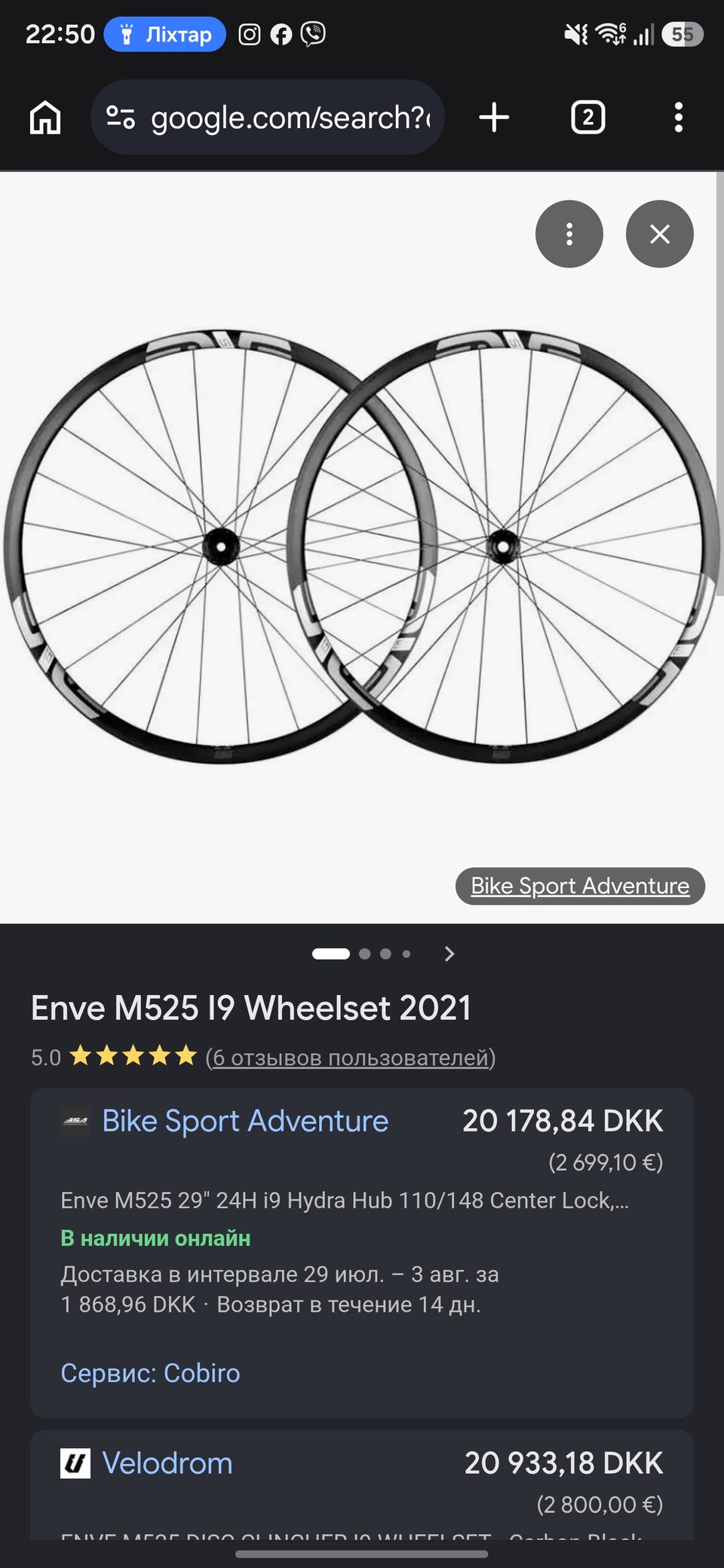Close the product detail panel

pos(660,234)
